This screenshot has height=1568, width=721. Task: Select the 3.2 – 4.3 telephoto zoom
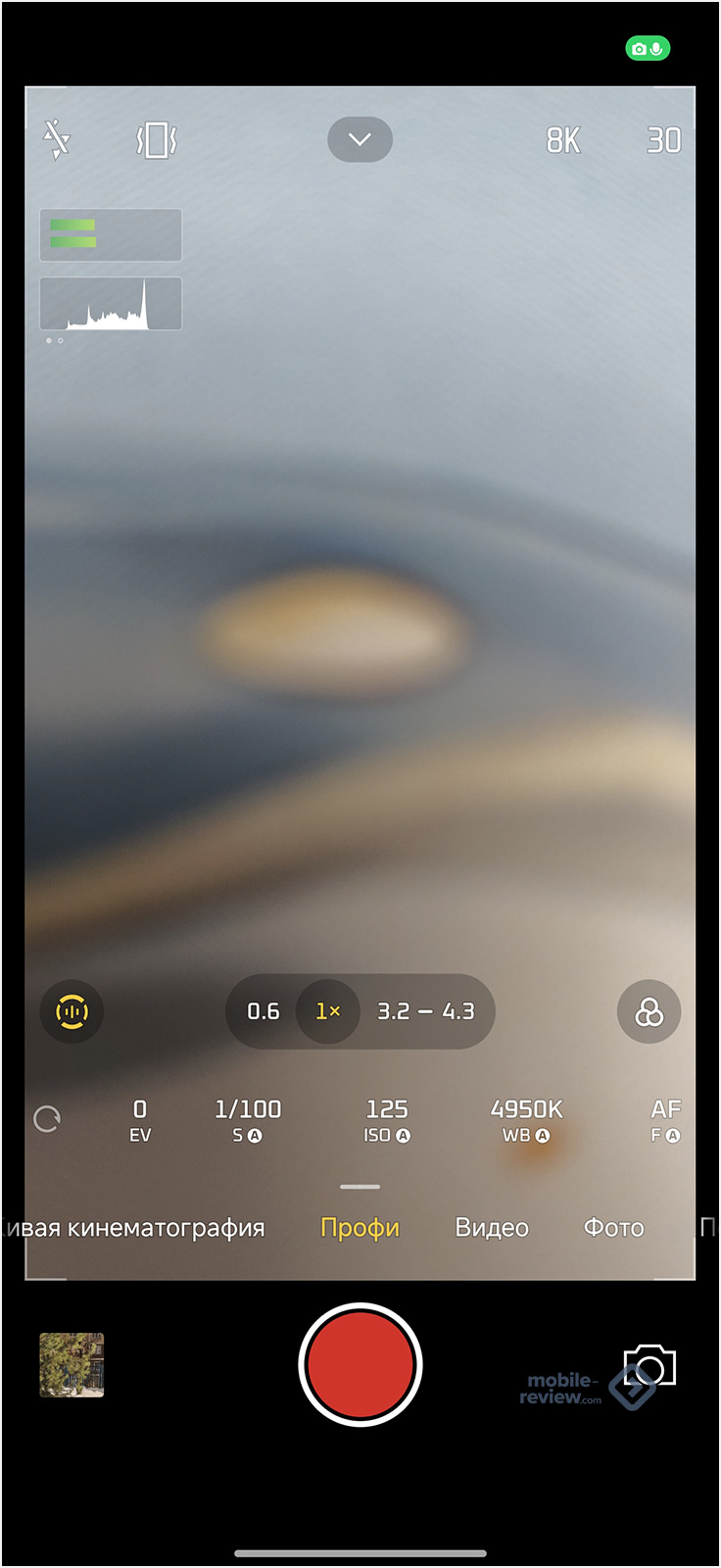coord(426,1011)
